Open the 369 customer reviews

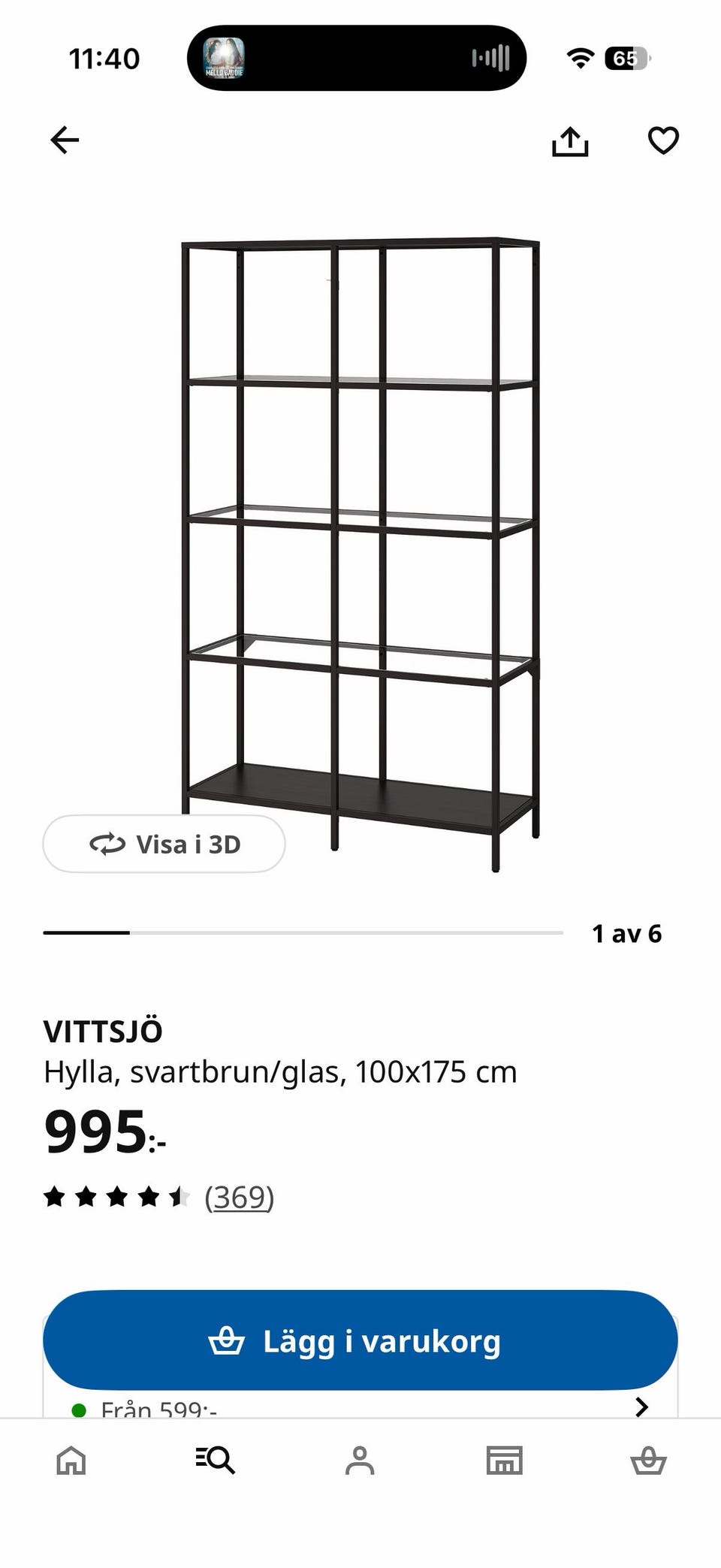[x=239, y=1197]
